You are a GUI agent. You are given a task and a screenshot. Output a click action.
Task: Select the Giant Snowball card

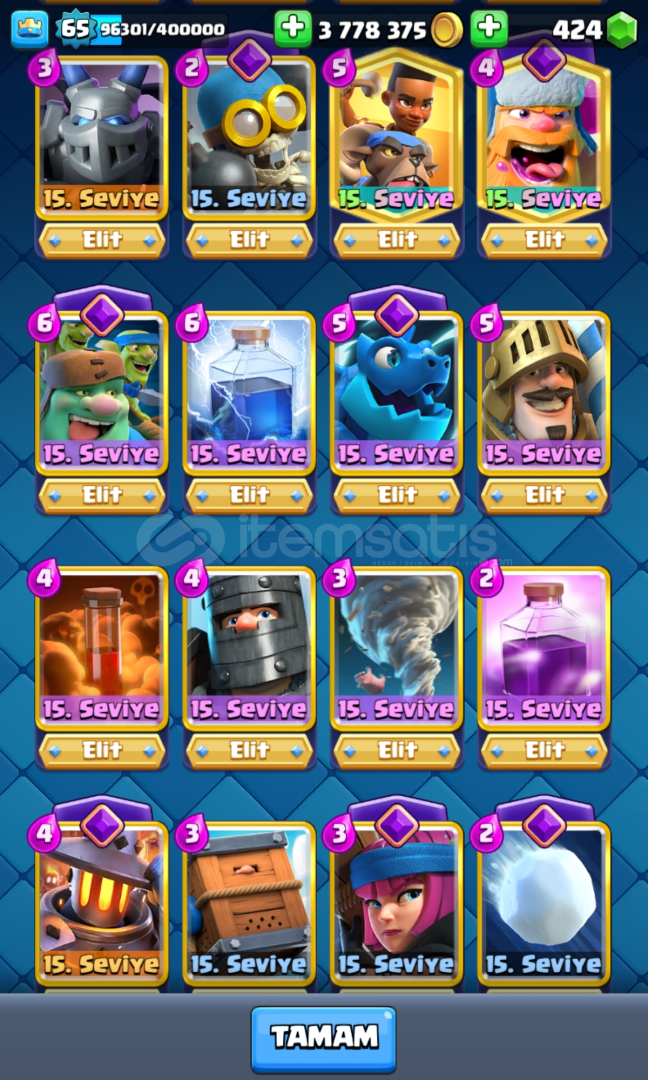(x=545, y=900)
